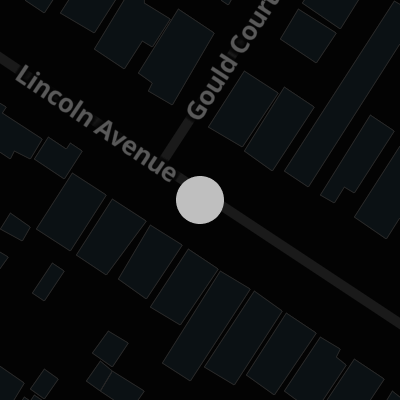Viewport: 400px width, 400px height.
Task: Tap the circular location marker on Lincoln Avenue
Action: [x=200, y=200]
